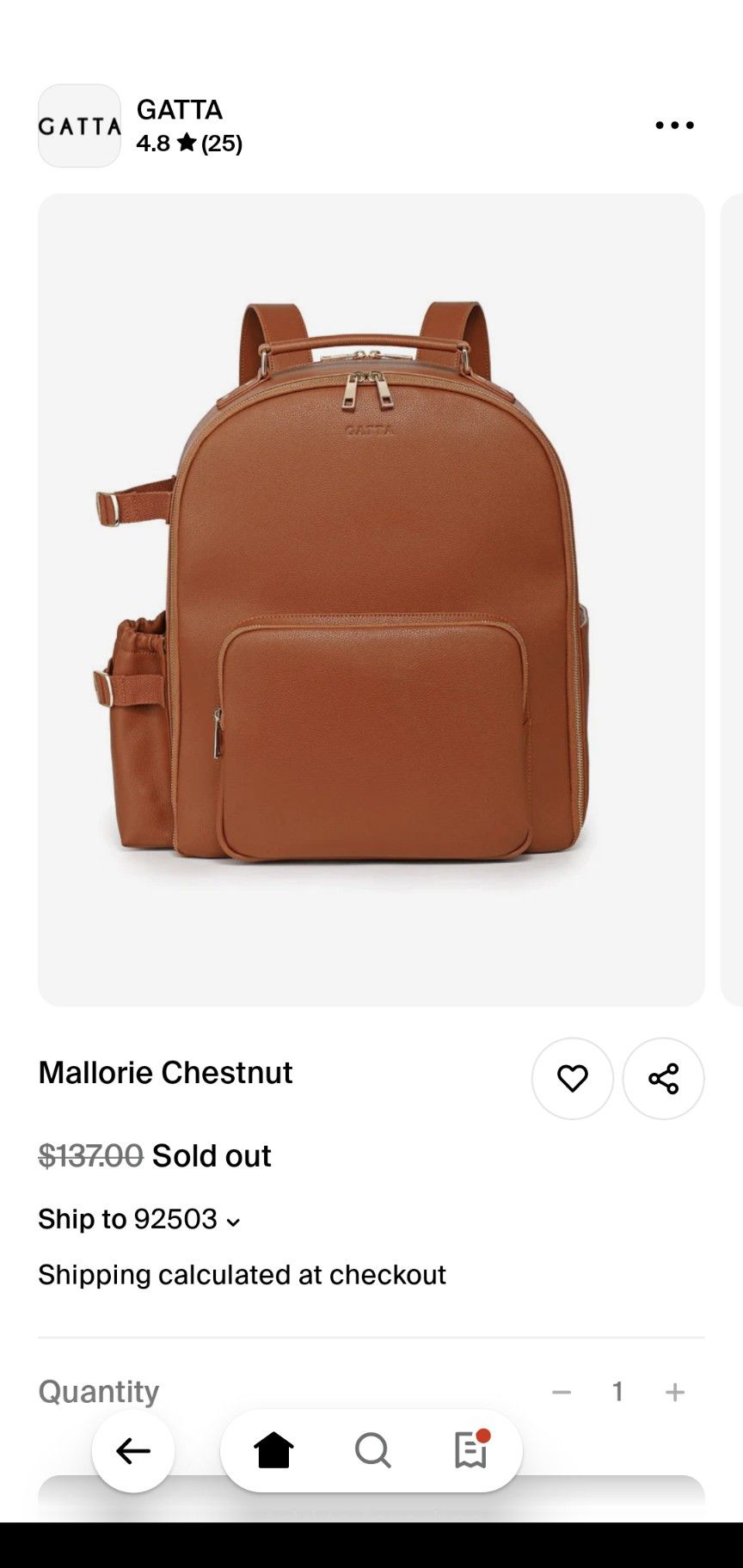743x1568 pixels.
Task: Go to the Home tab
Action: coord(274,1451)
